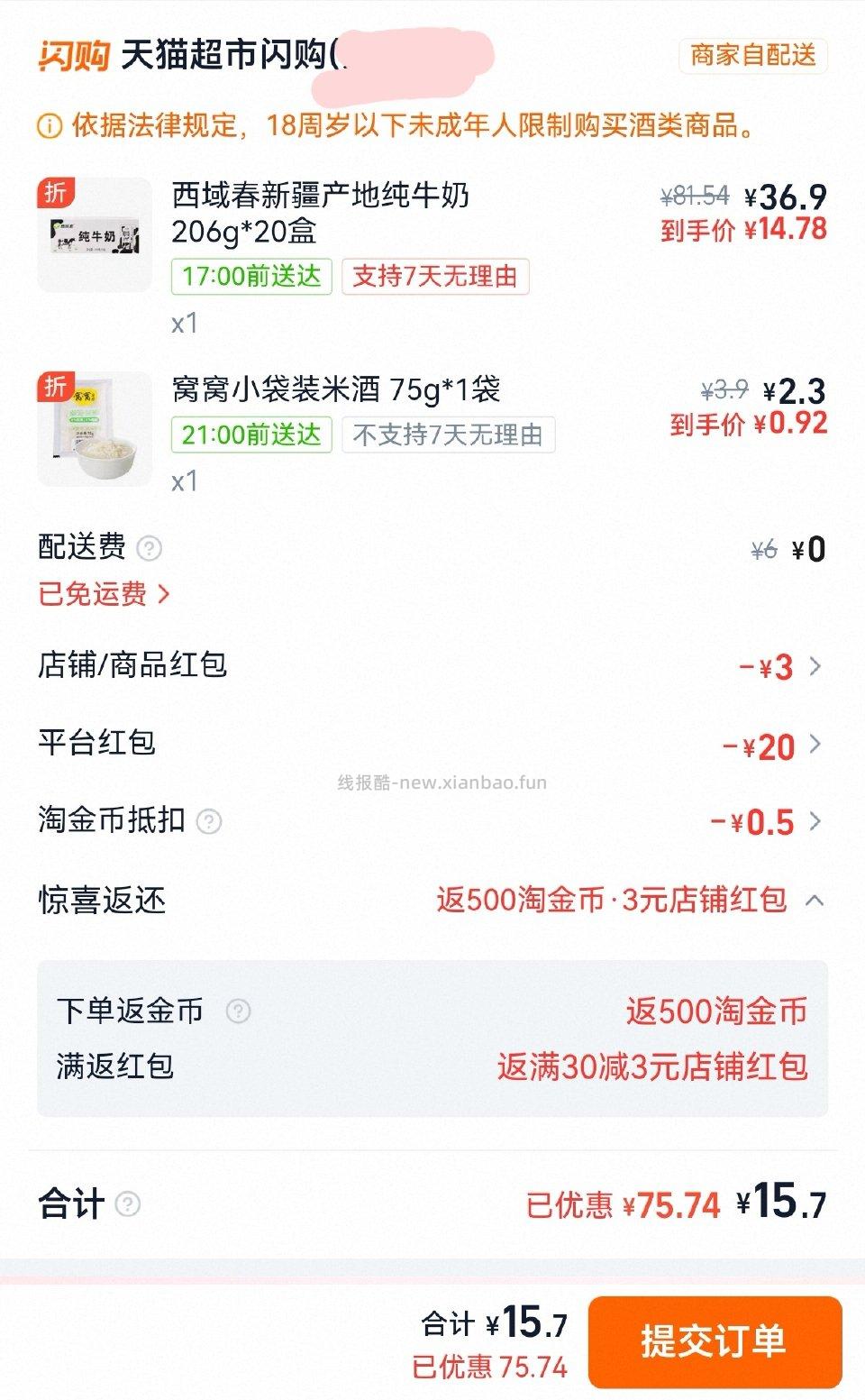Screen dimensions: 865x1400
Task: Toggle the 21:00前送达 delivery option
Action: tap(251, 435)
